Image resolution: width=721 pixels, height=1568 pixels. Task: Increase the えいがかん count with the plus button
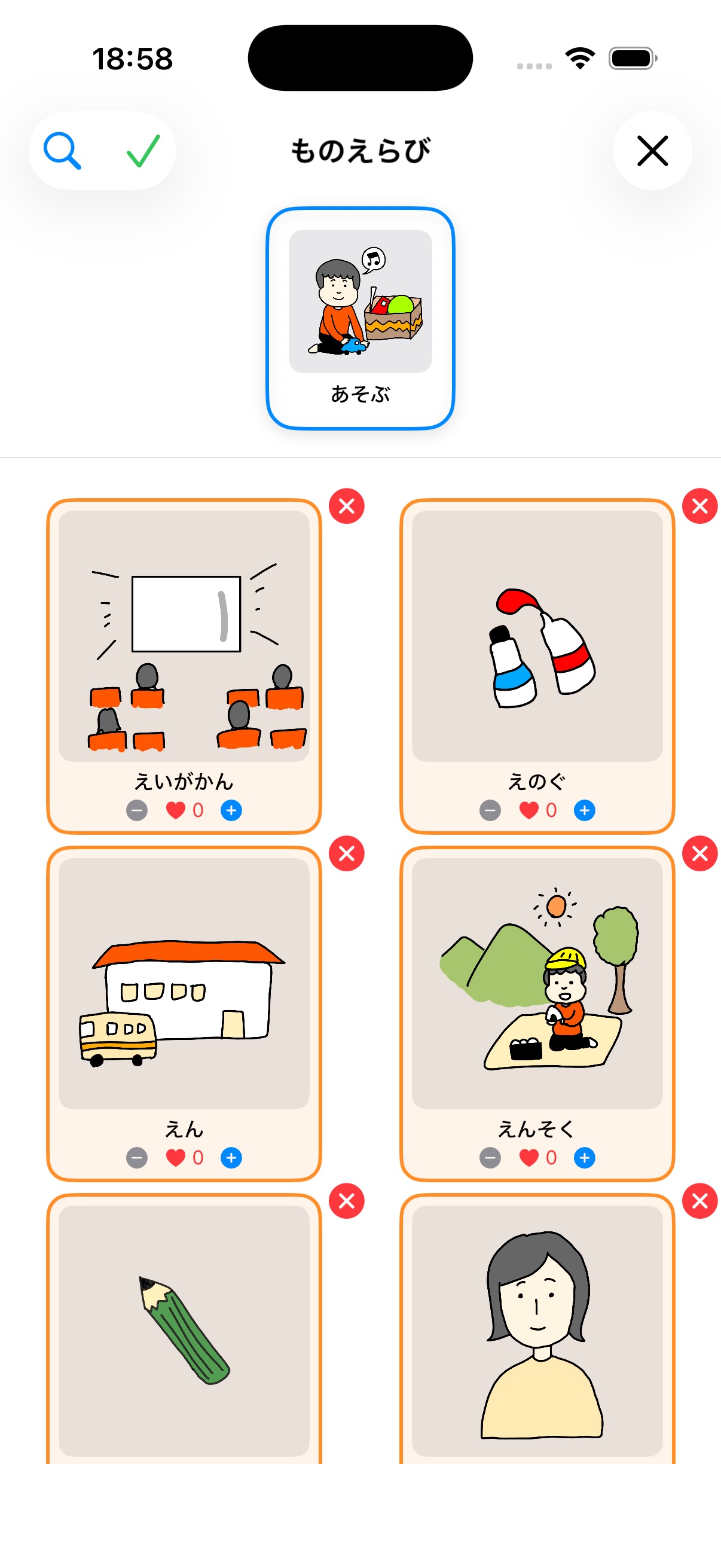click(231, 810)
